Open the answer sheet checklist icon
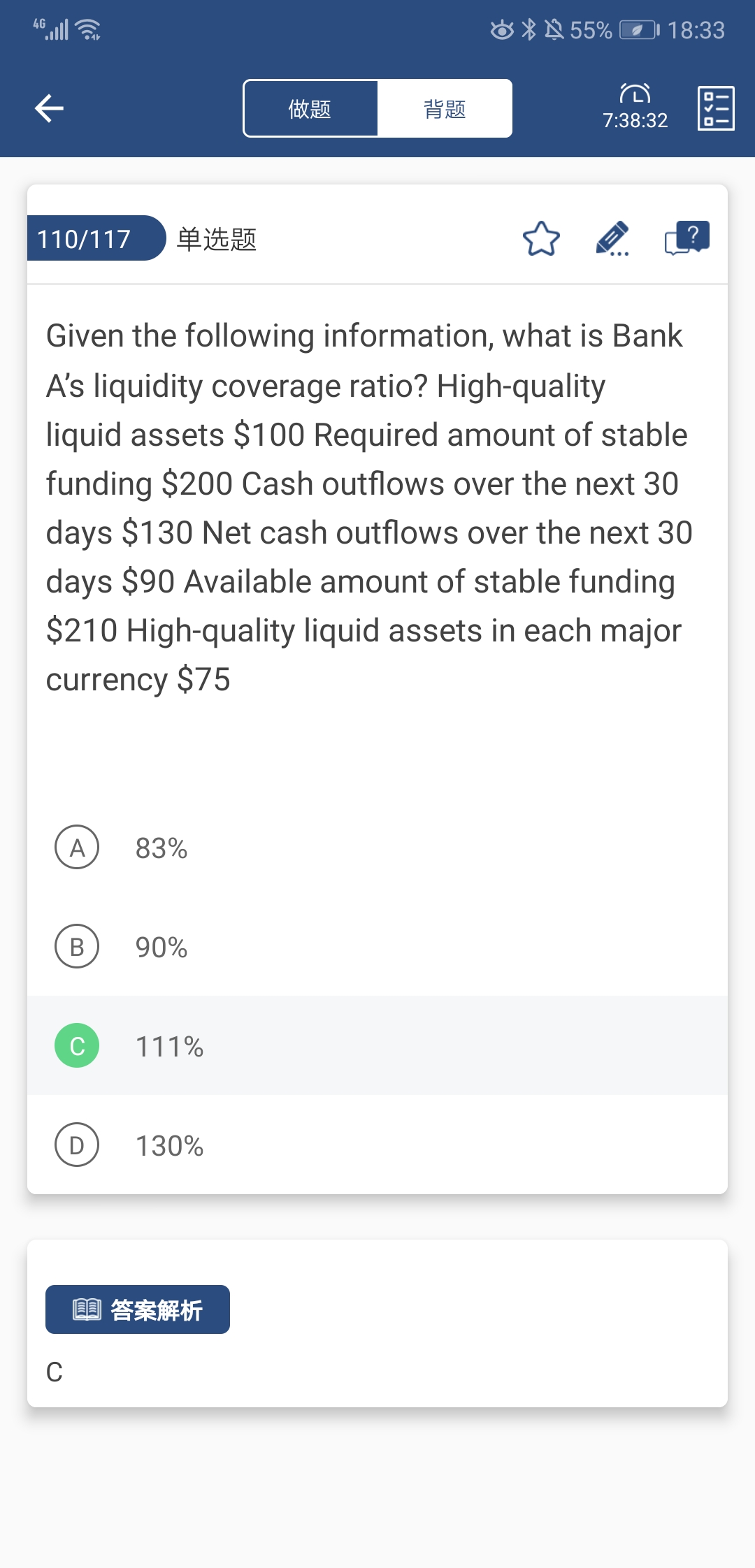 tap(716, 108)
